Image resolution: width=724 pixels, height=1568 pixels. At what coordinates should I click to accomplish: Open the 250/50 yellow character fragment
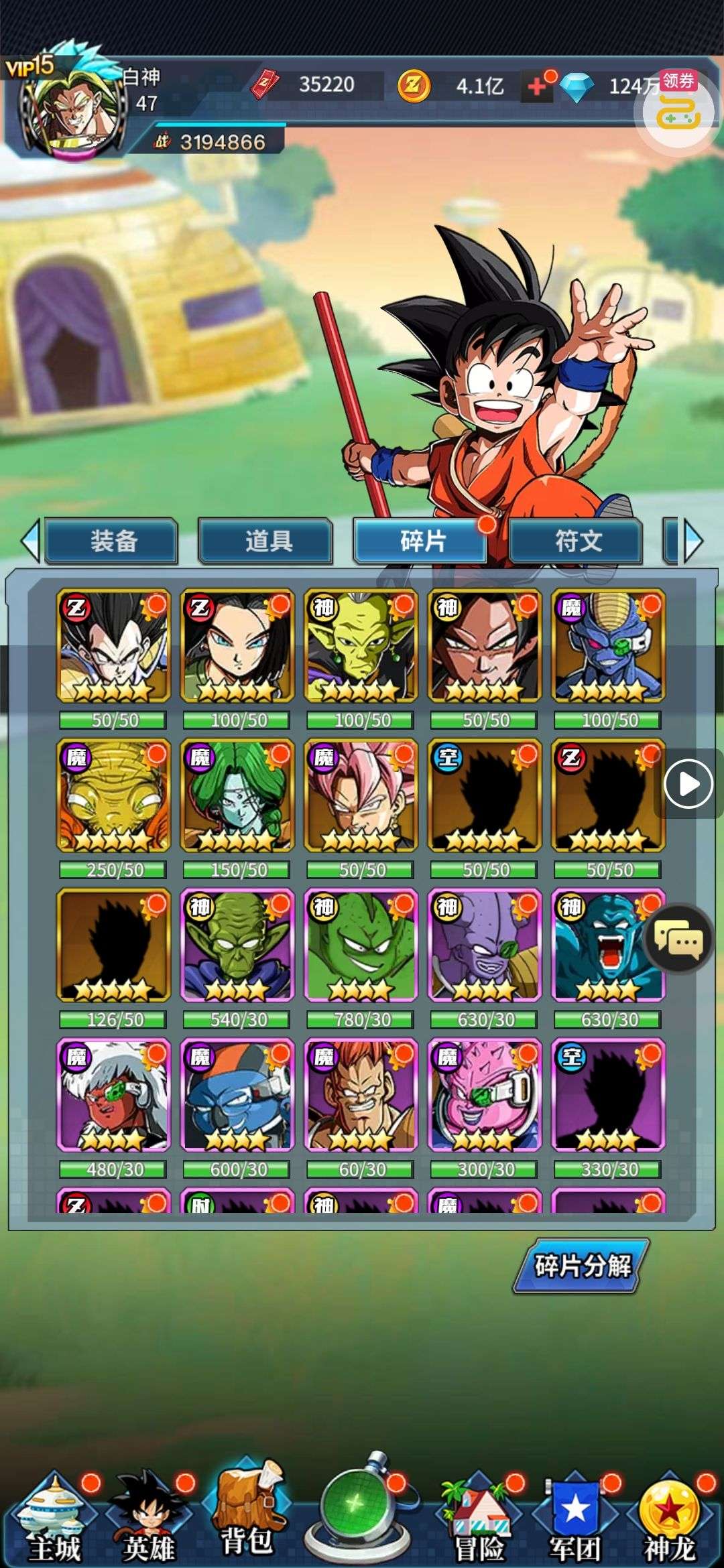click(114, 795)
